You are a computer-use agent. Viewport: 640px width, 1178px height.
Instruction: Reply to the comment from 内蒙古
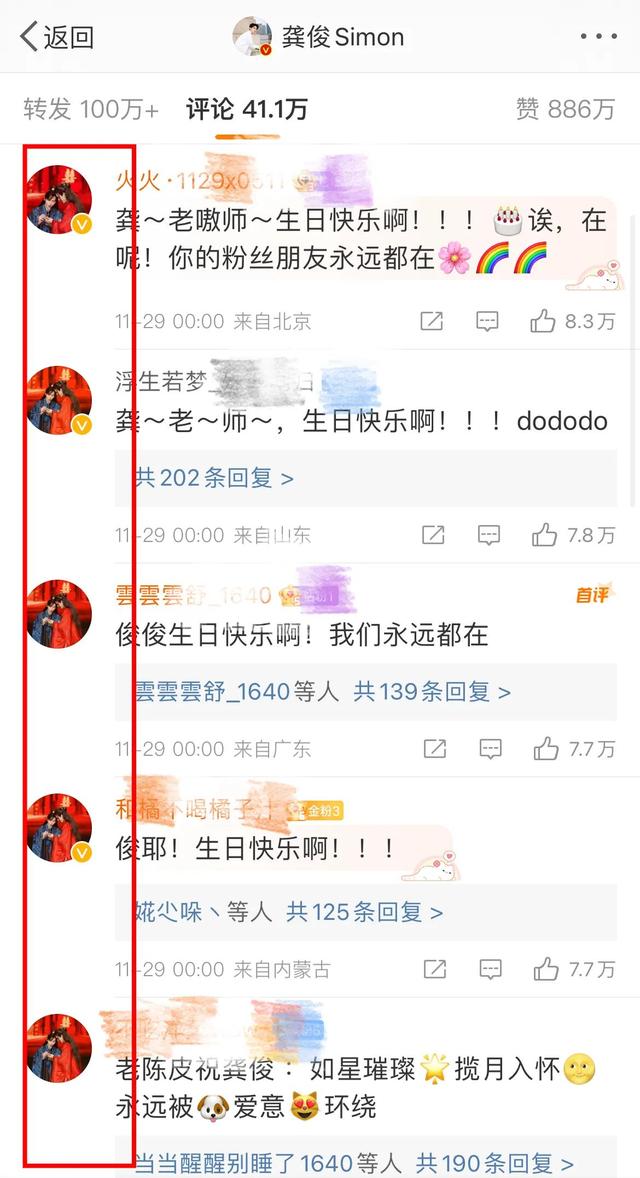coord(490,968)
